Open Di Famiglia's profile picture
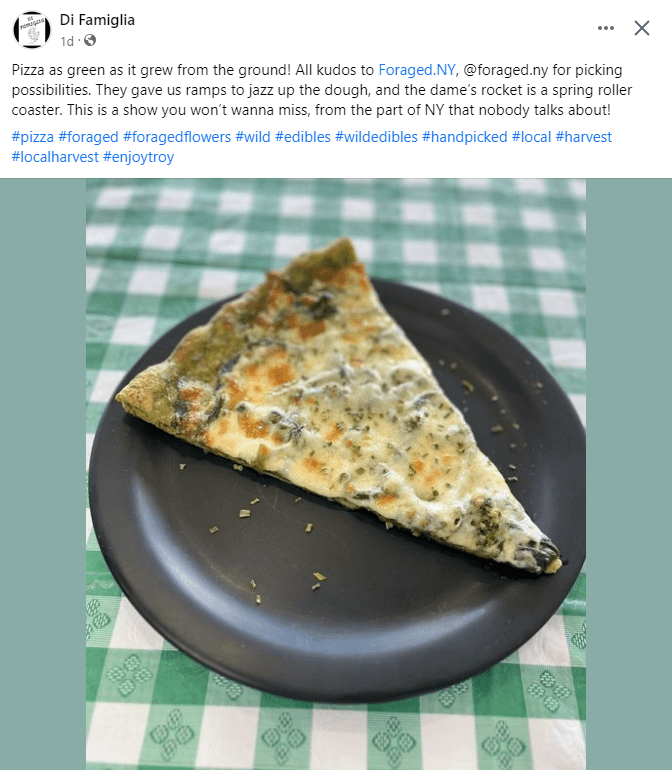Image resolution: width=672 pixels, height=770 pixels. pyautogui.click(x=31, y=30)
